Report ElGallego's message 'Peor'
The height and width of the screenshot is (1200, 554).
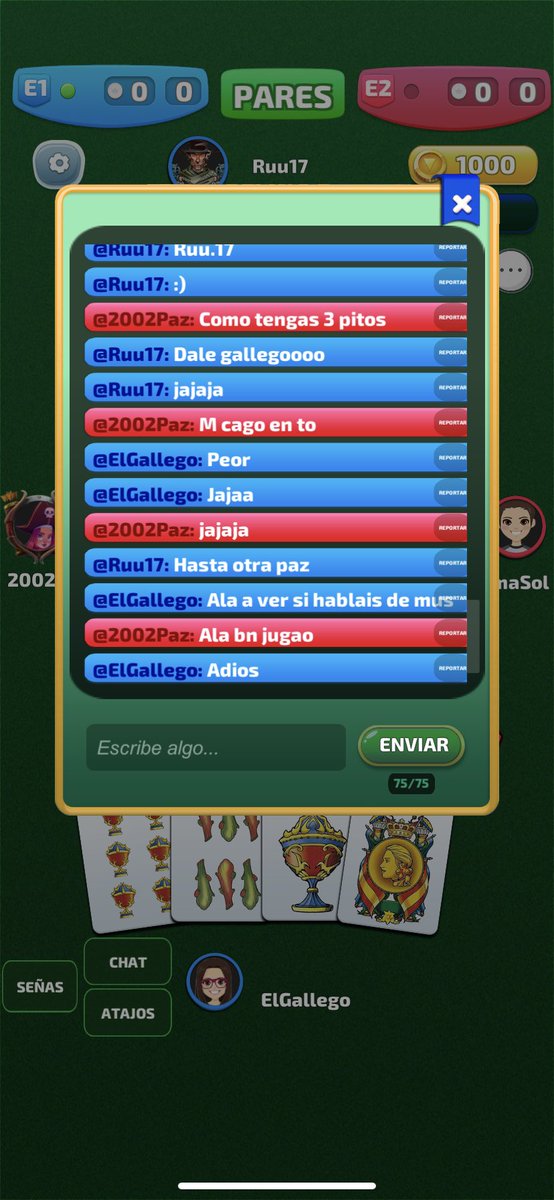tap(452, 459)
